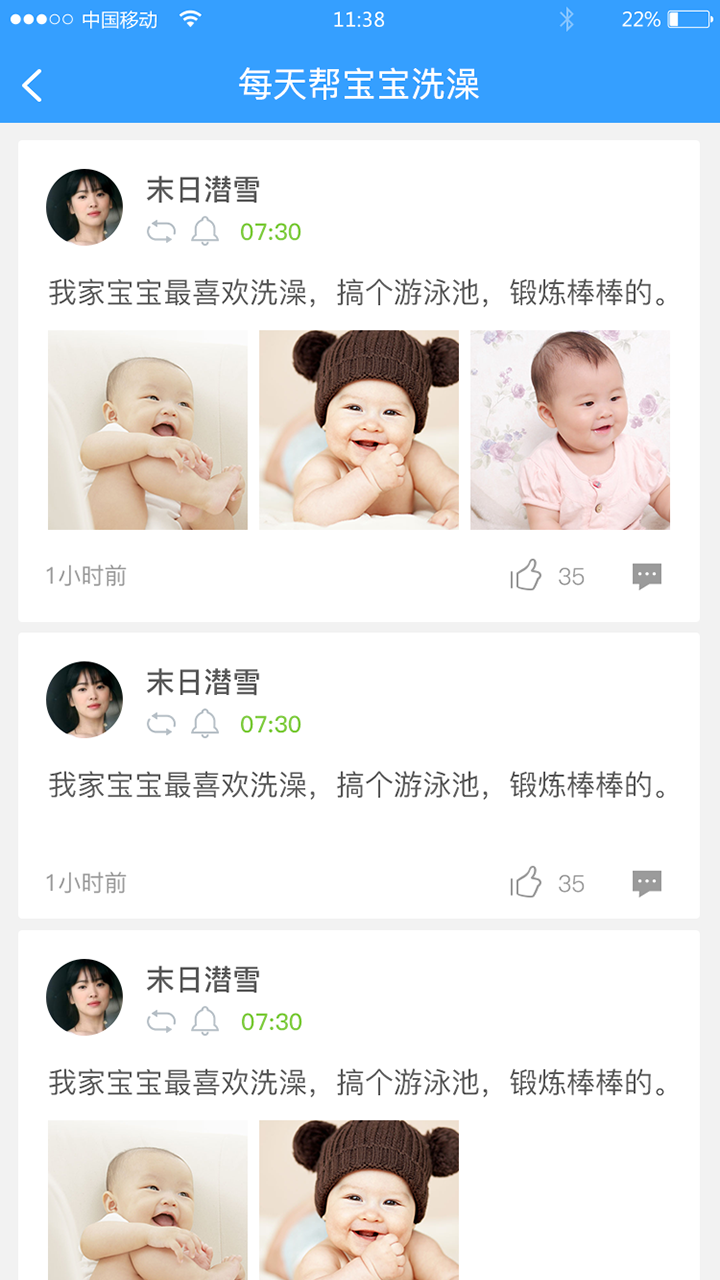
Task: Open comments on the text-only post
Action: [647, 883]
